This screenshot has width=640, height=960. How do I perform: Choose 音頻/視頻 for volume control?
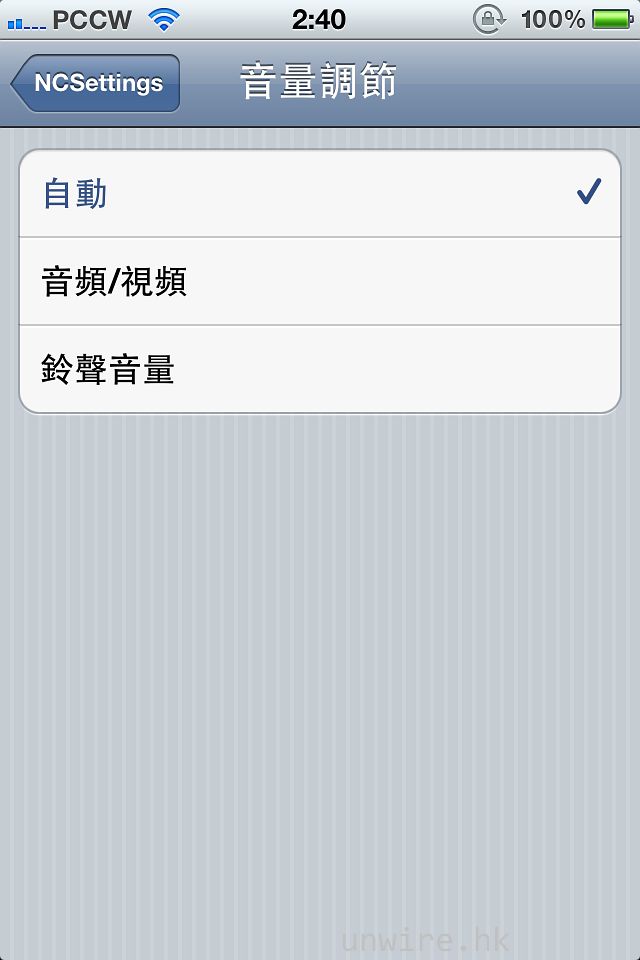pos(320,282)
